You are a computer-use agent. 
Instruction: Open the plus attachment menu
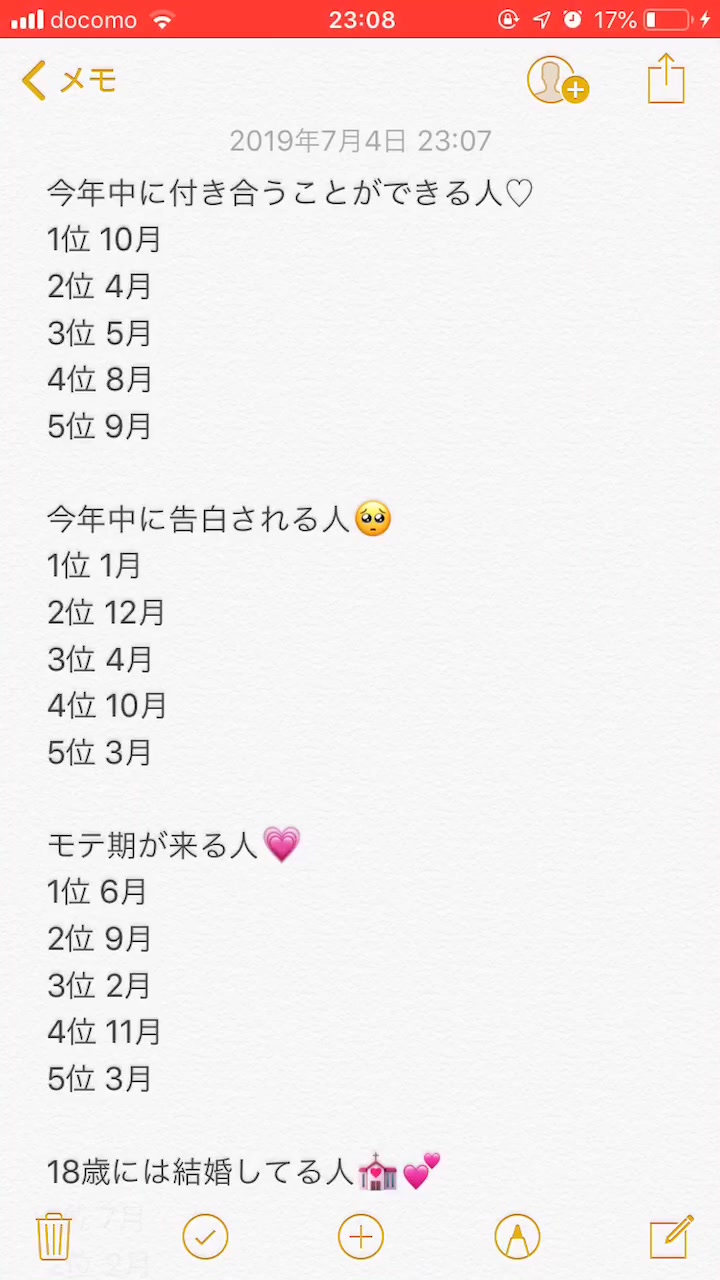[361, 1237]
